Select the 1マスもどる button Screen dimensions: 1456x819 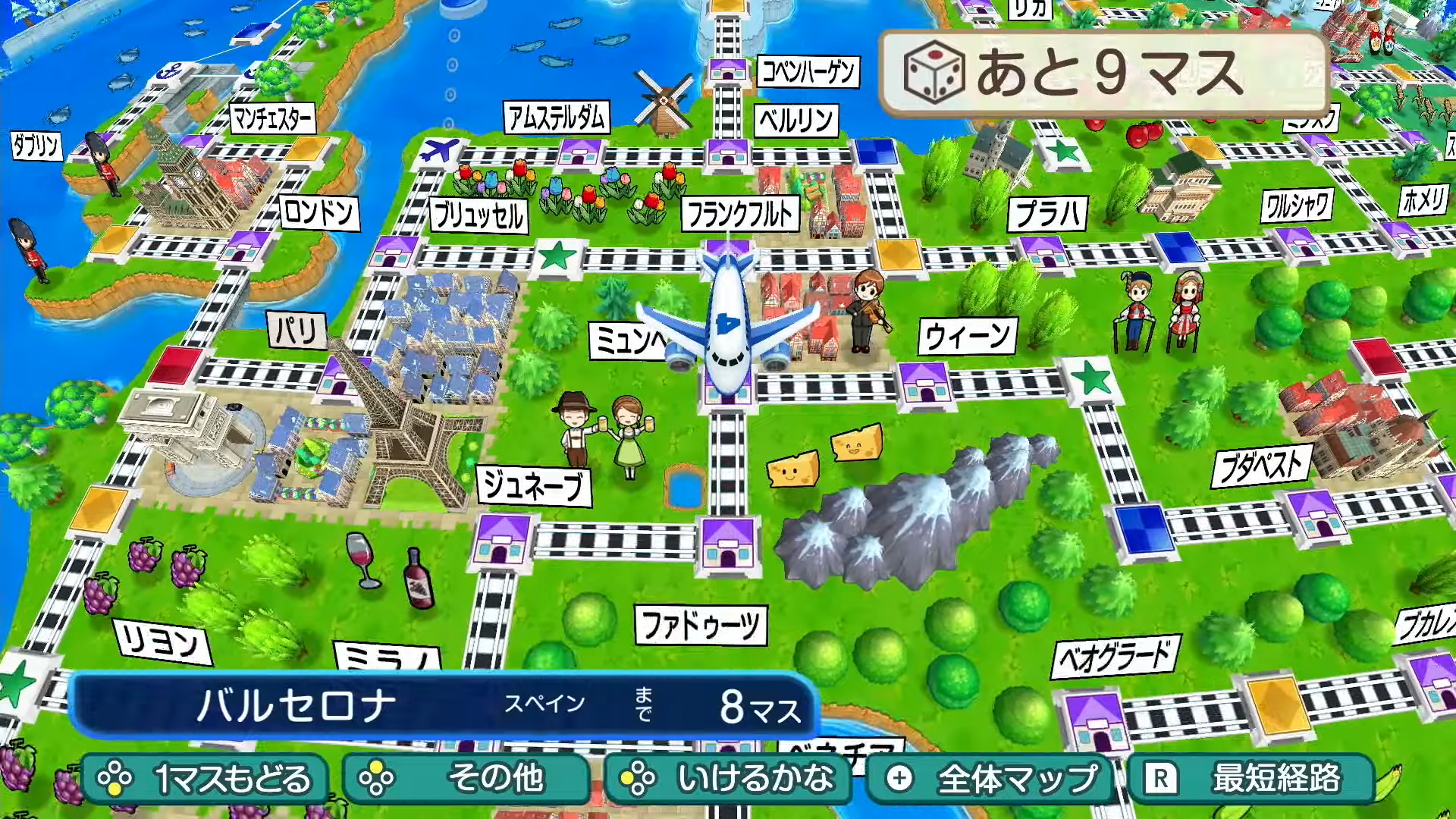[x=205, y=779]
